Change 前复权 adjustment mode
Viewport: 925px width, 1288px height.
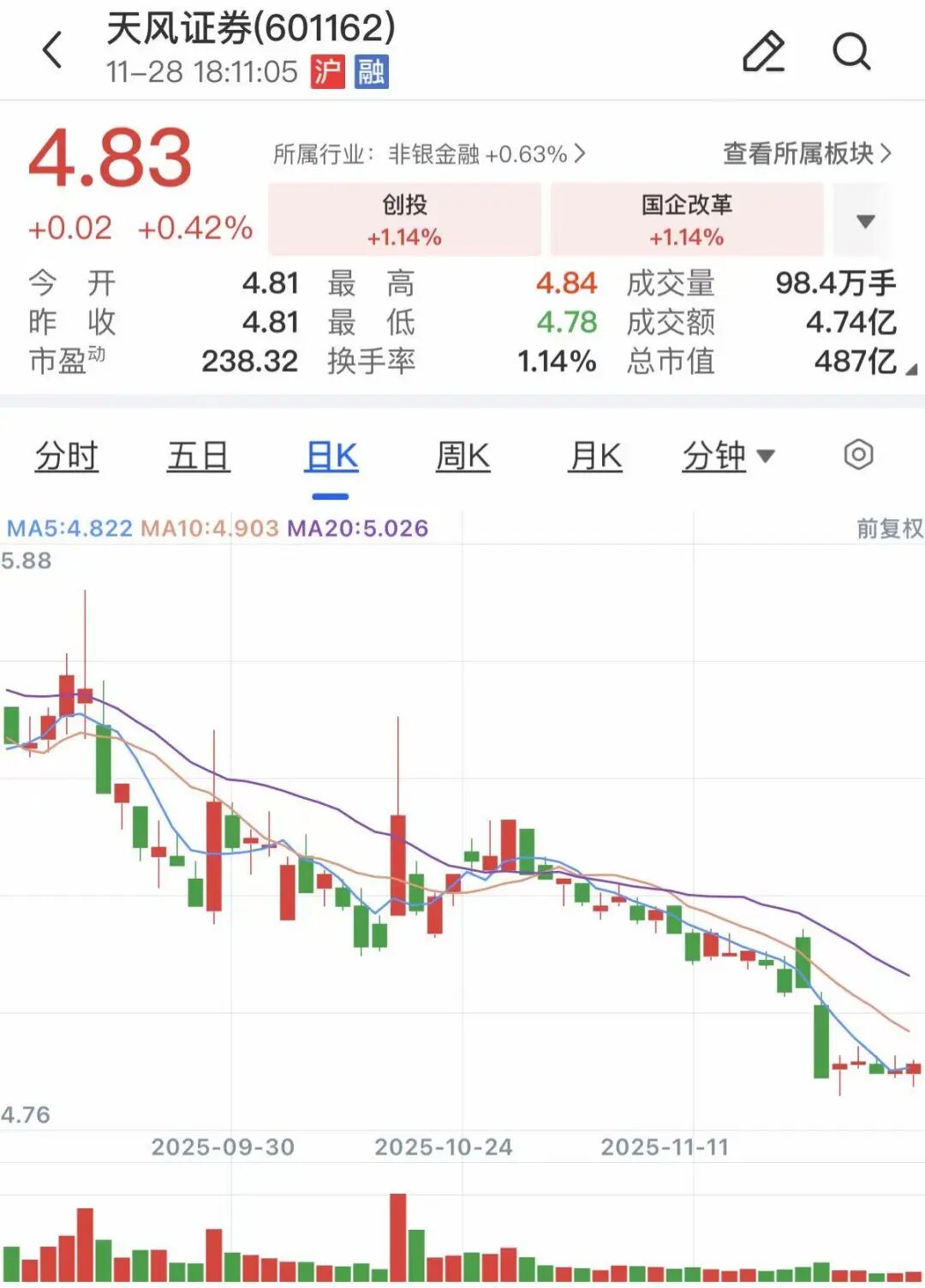click(x=889, y=528)
